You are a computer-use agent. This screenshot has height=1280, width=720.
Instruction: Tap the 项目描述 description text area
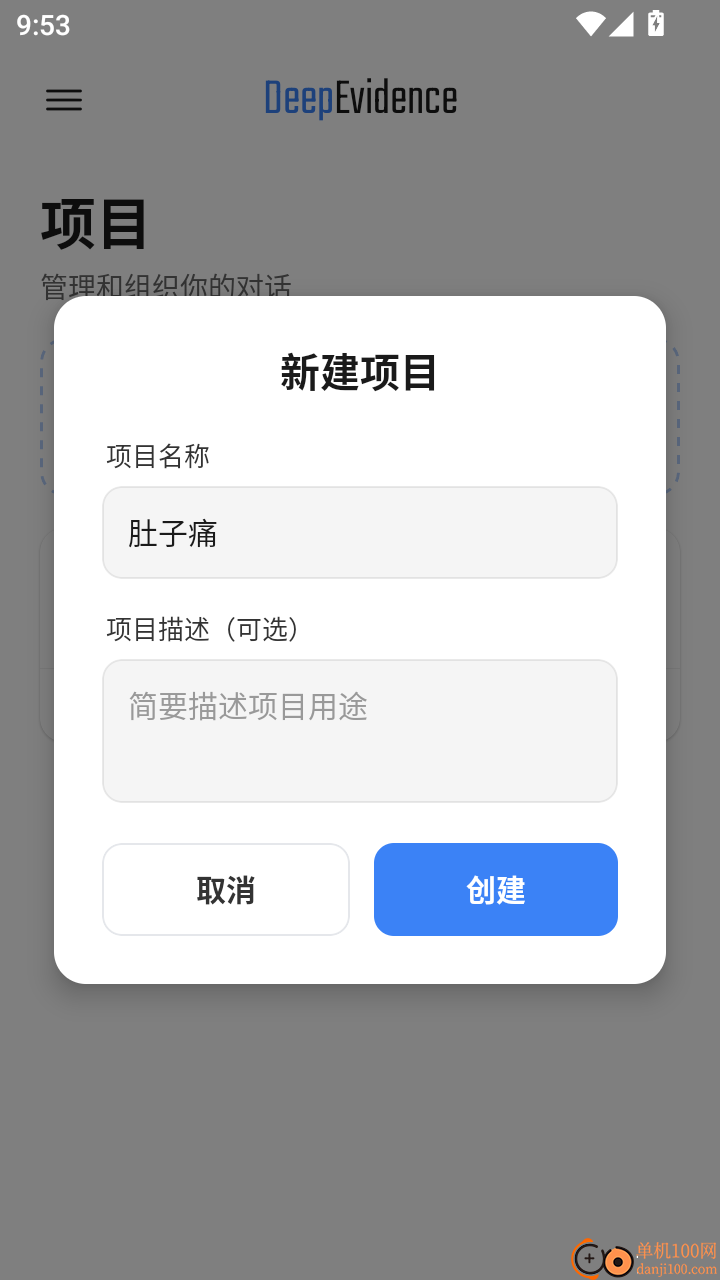(x=360, y=730)
